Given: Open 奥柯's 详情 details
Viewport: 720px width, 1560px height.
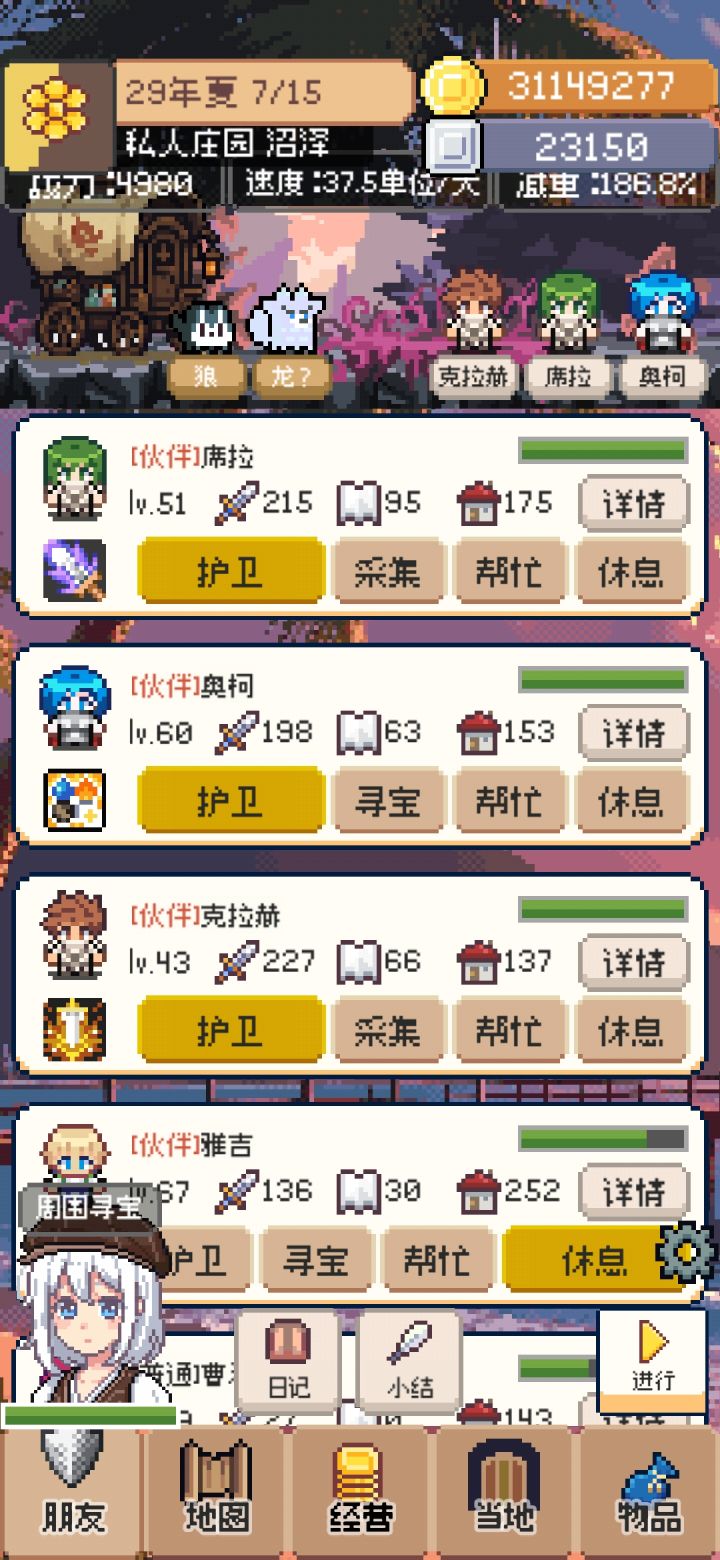Looking at the screenshot, I should (x=634, y=732).
